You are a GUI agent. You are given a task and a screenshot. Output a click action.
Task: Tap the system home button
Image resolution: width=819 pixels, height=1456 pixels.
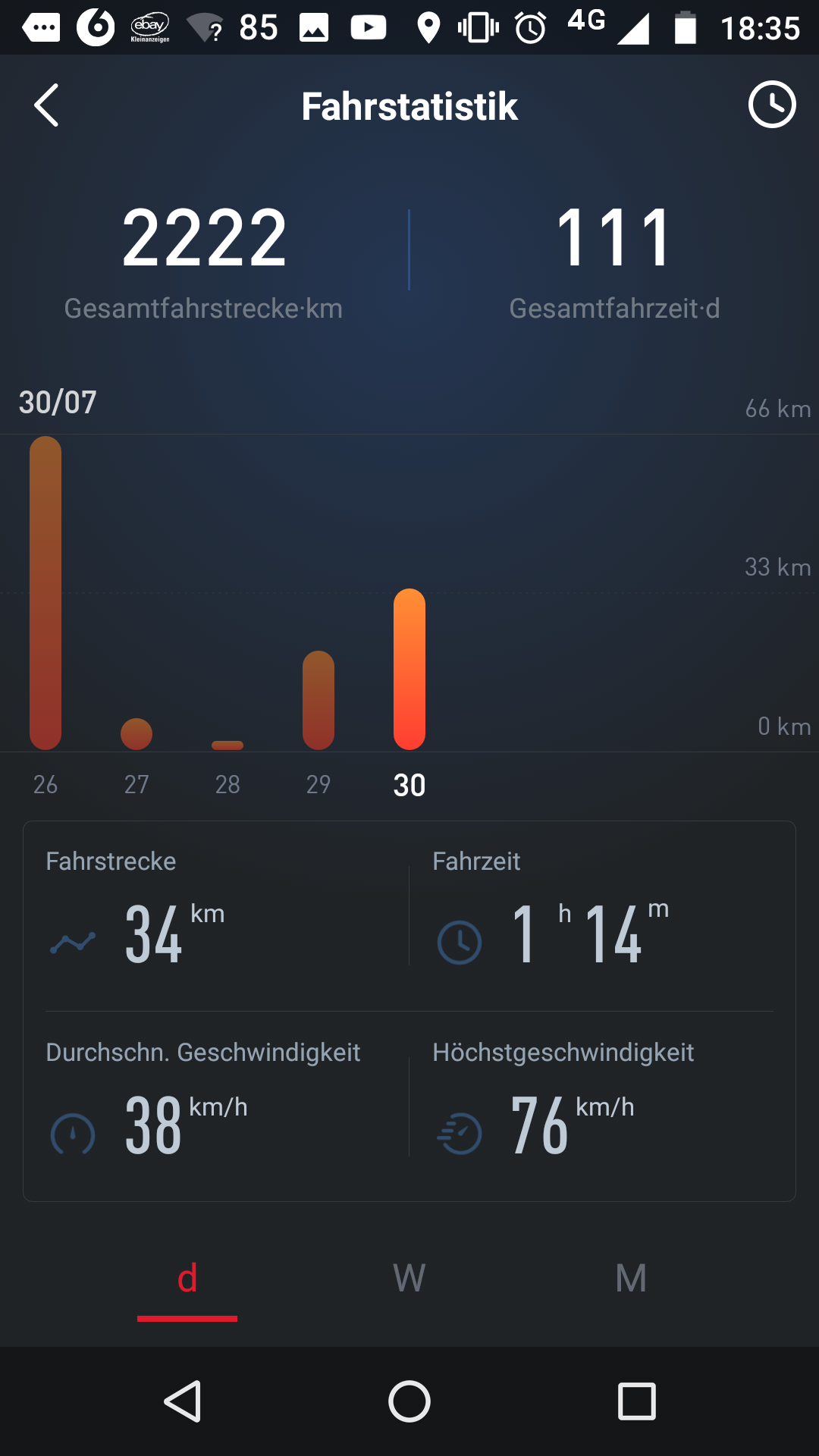(x=409, y=1401)
